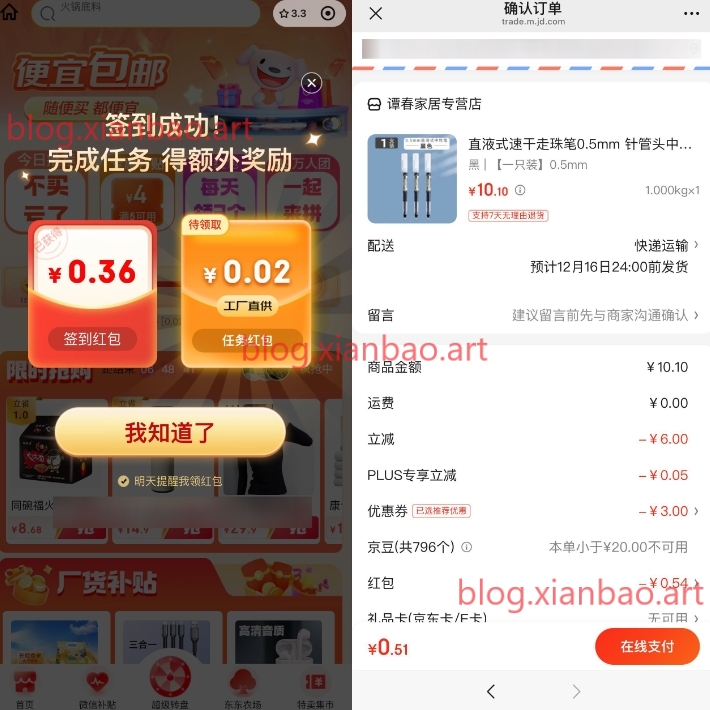Go back with the browser back arrow

click(490, 691)
